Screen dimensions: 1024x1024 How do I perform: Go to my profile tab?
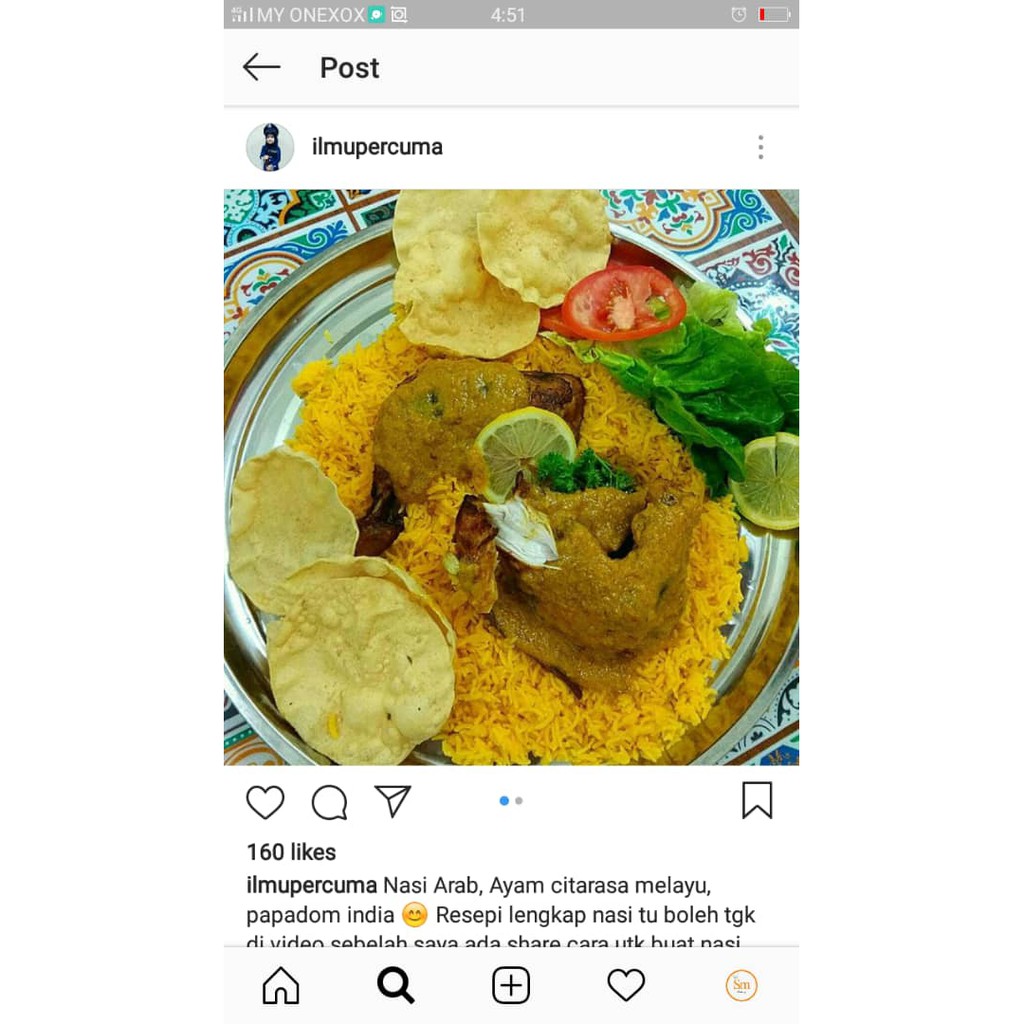741,985
